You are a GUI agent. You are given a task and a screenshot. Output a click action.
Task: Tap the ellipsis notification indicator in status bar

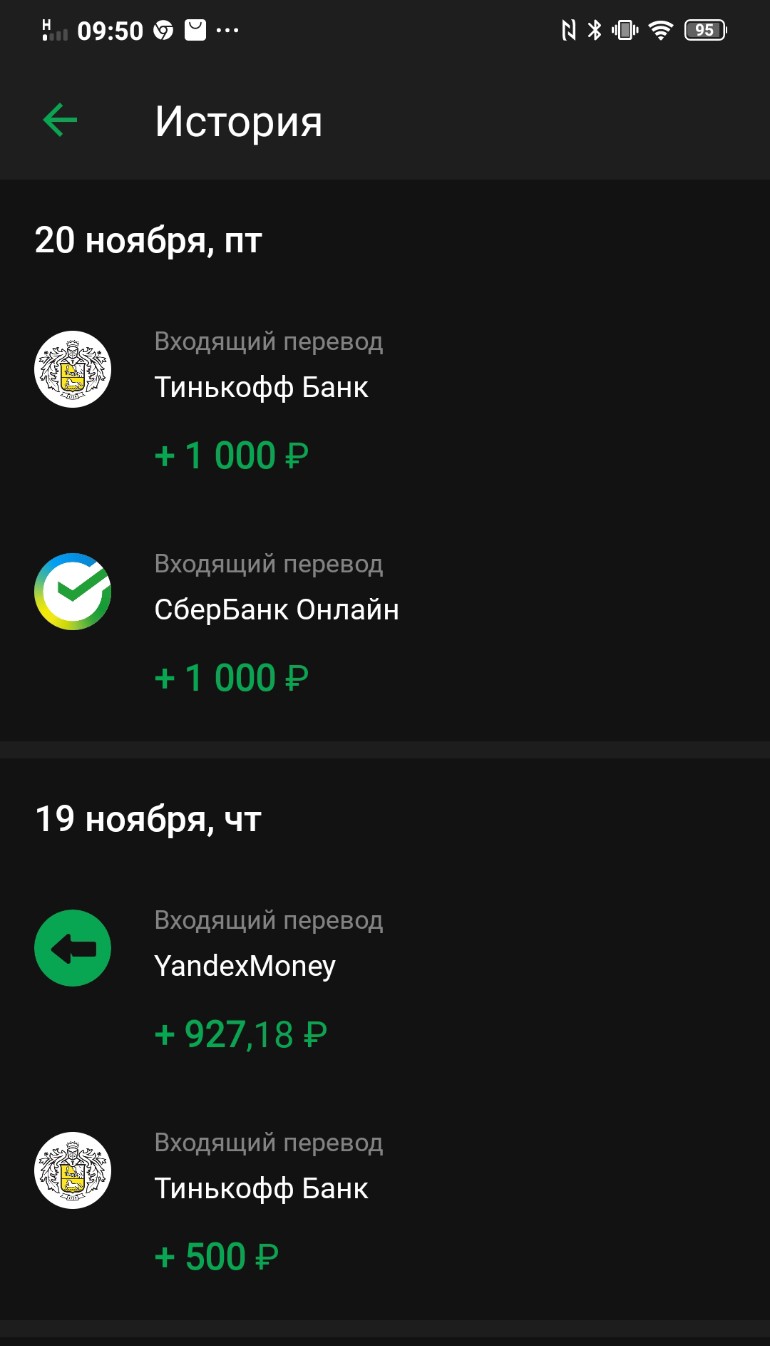click(228, 29)
